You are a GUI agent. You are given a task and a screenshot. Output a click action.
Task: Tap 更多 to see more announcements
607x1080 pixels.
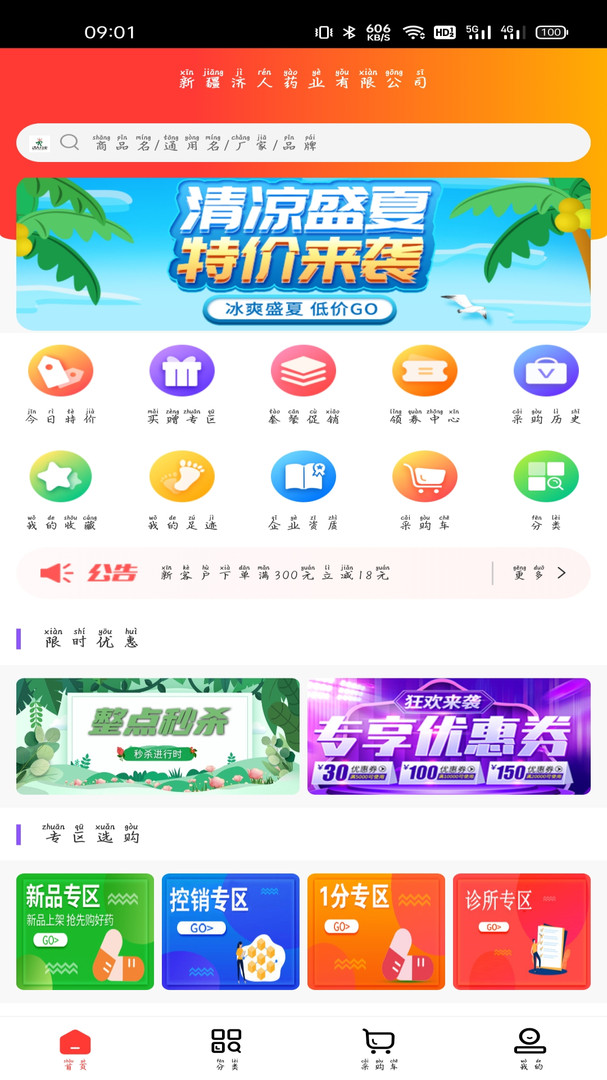(x=540, y=573)
